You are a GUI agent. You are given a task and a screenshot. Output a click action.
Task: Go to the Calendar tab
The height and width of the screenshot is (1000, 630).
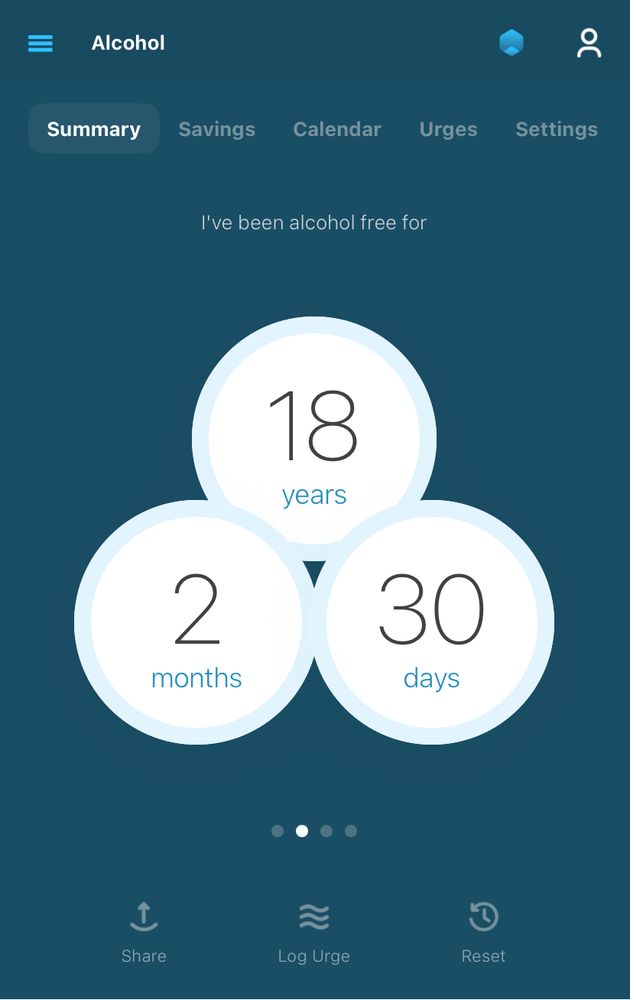pos(337,129)
